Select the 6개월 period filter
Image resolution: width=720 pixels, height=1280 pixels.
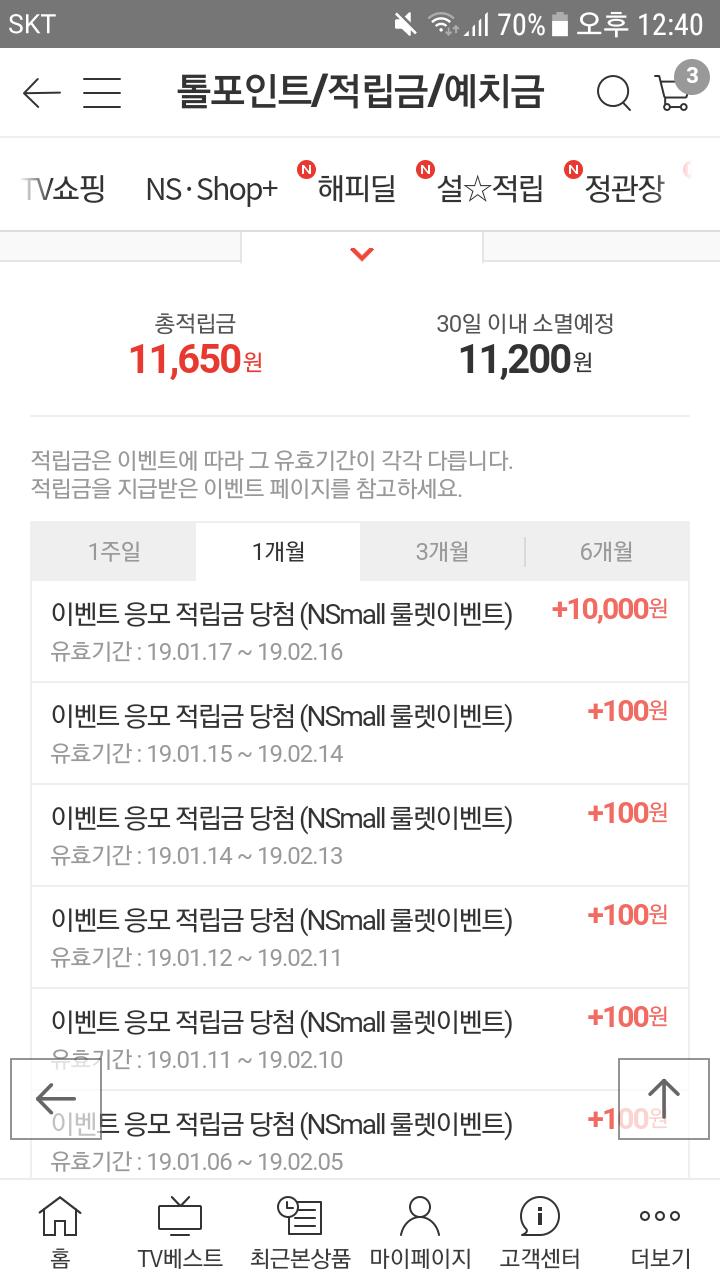606,551
